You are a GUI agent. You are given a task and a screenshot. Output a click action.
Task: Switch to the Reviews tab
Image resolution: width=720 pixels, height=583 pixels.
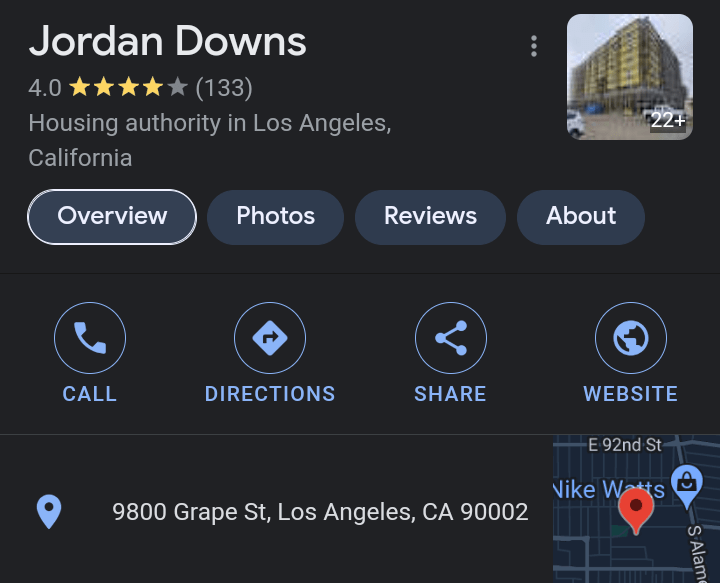pos(430,216)
